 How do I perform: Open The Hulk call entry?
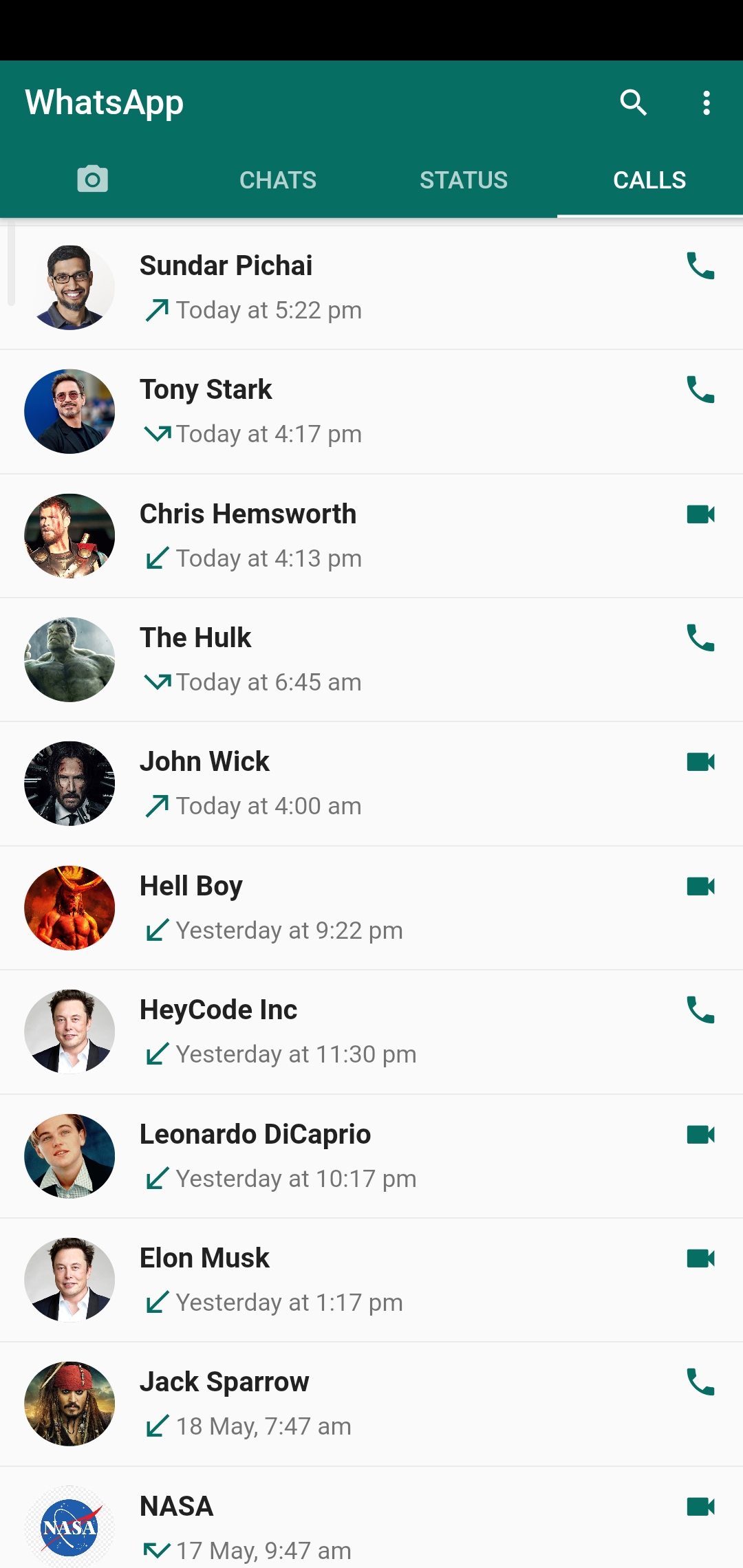click(371, 660)
